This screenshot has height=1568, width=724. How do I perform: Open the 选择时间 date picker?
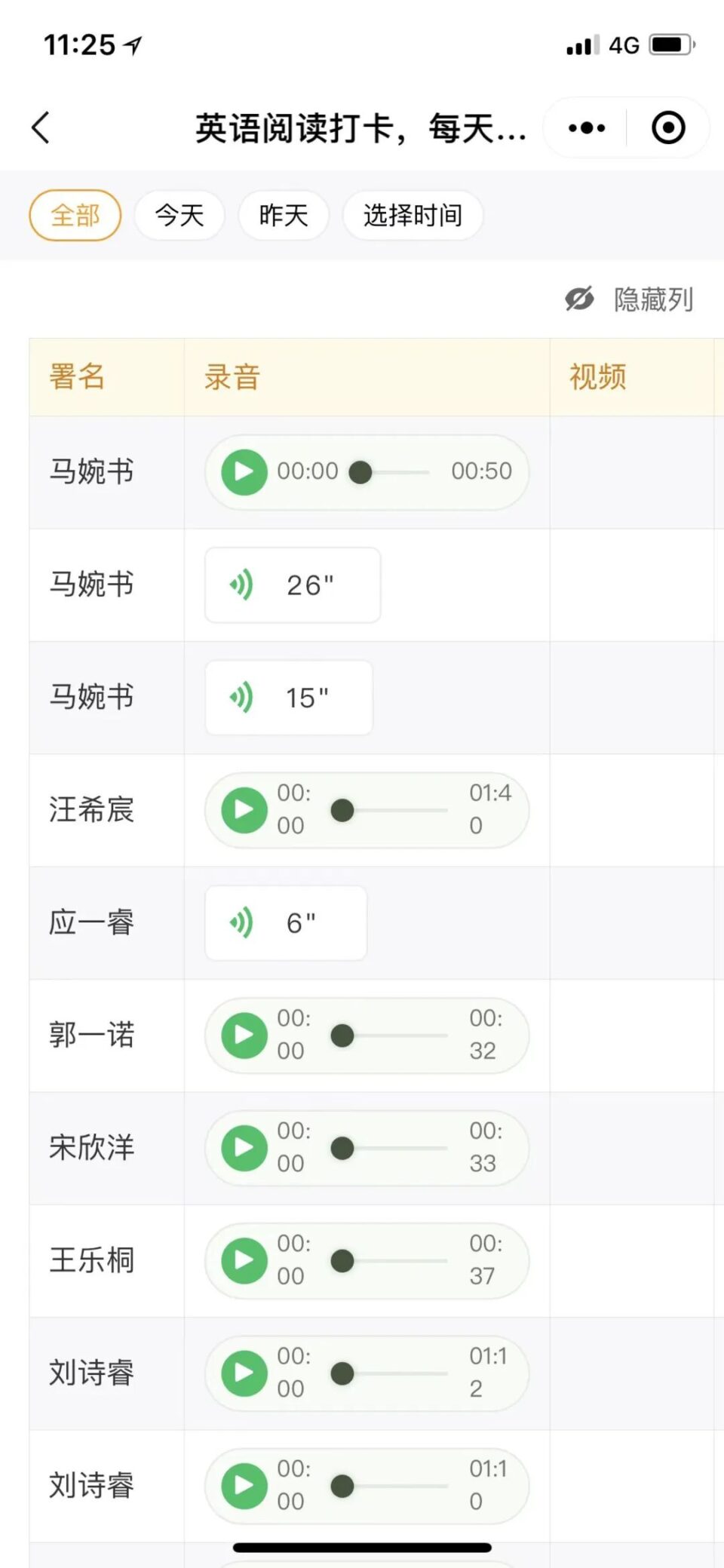pyautogui.click(x=413, y=216)
